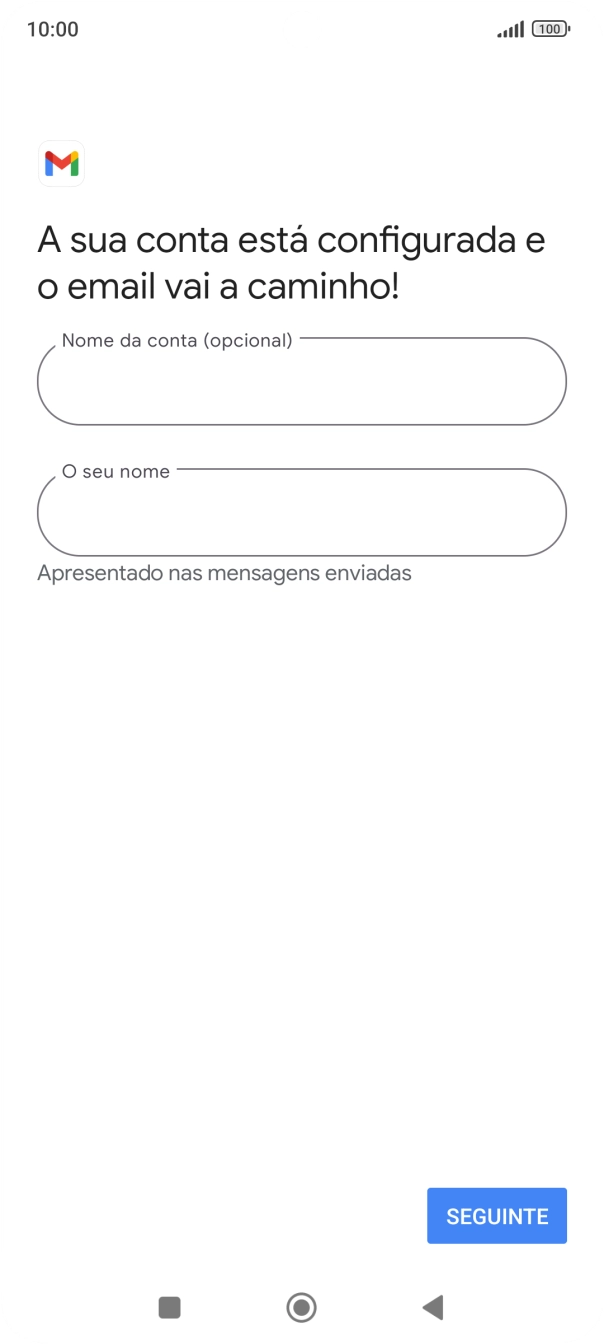Screen dimensions: 604x1344
Task: Go back using the system back arrow
Action: tap(433, 1307)
